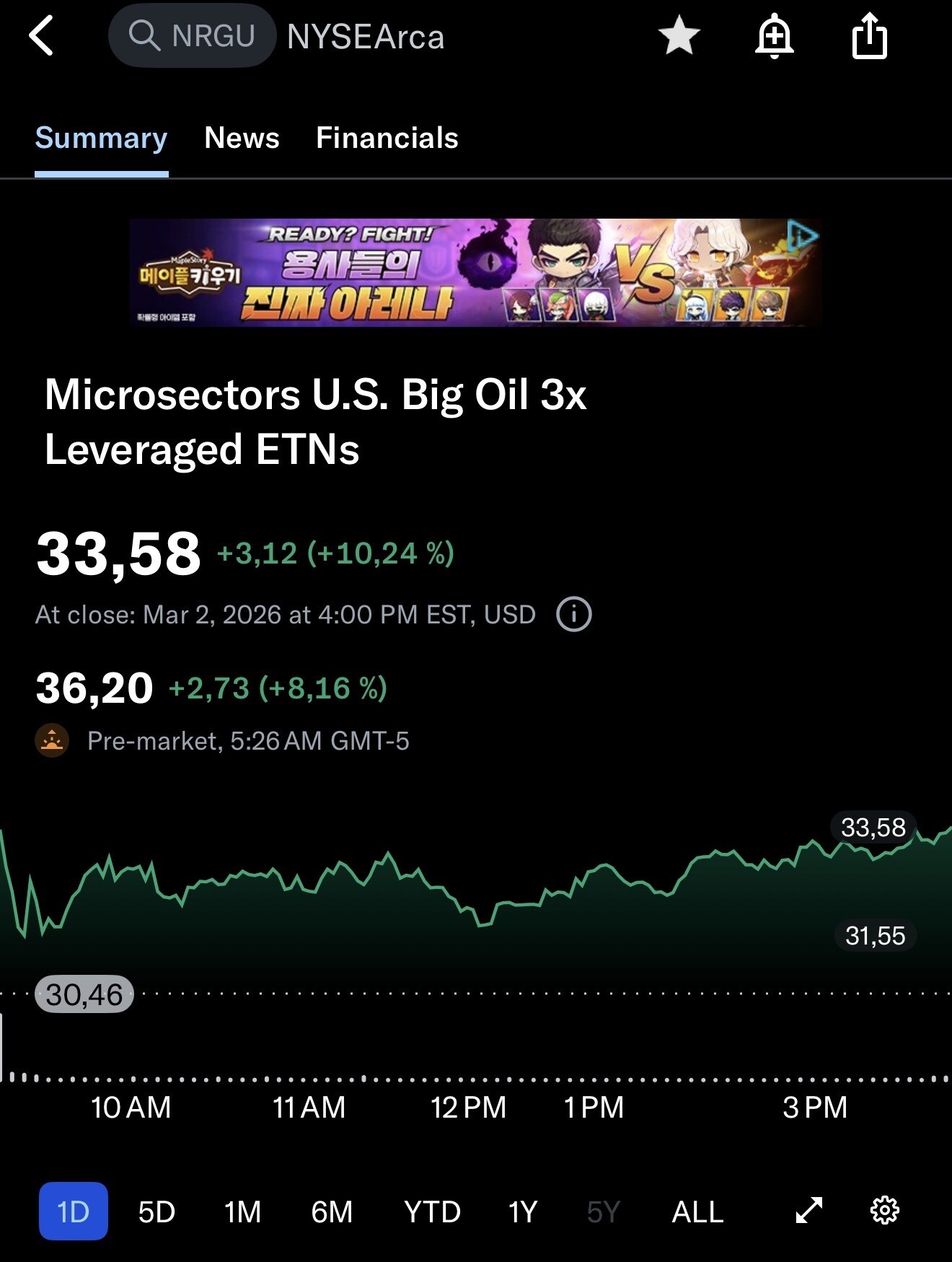This screenshot has width=952, height=1262.
Task: Show the 1M chart range
Action: 242,1211
